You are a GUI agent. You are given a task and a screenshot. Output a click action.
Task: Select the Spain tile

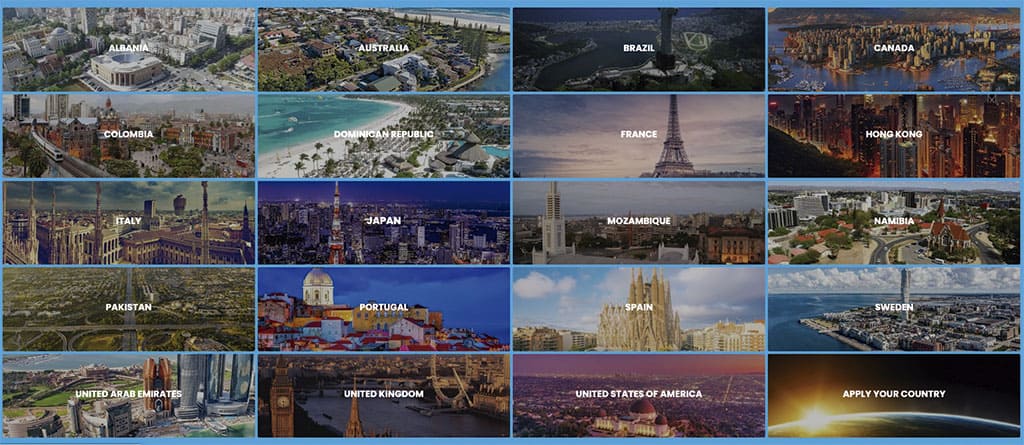pos(639,307)
